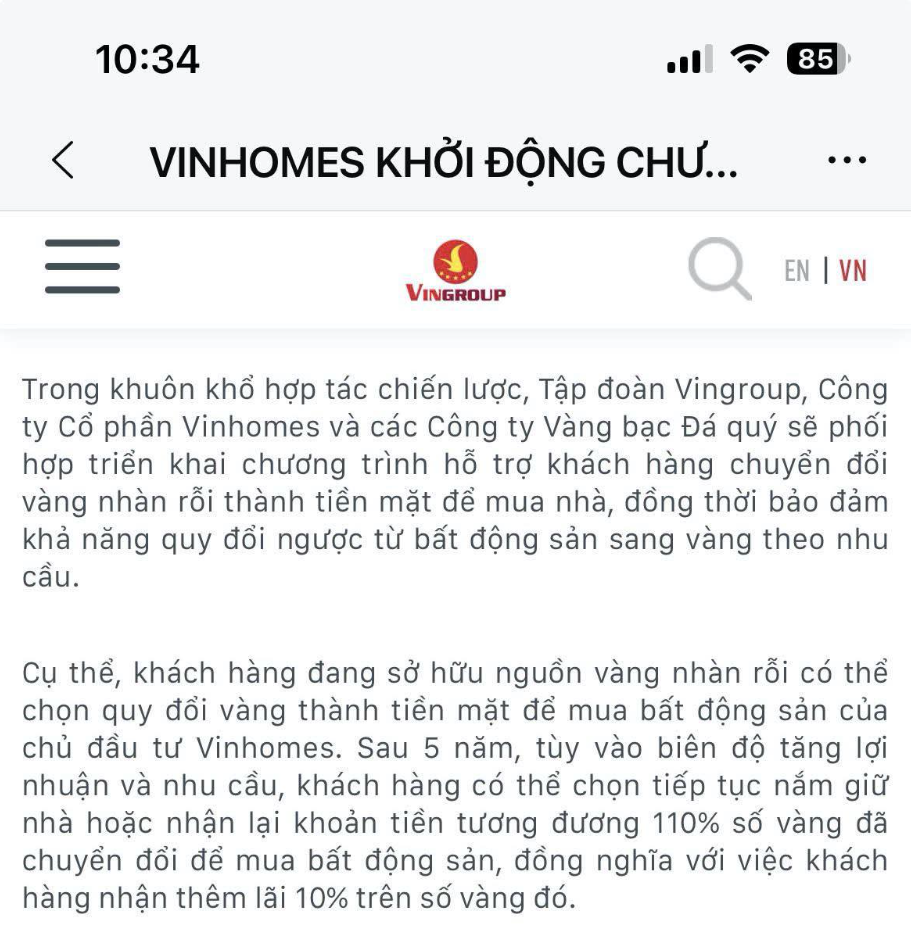Open the search magnifier
This screenshot has height=942, width=911.
pyautogui.click(x=720, y=269)
